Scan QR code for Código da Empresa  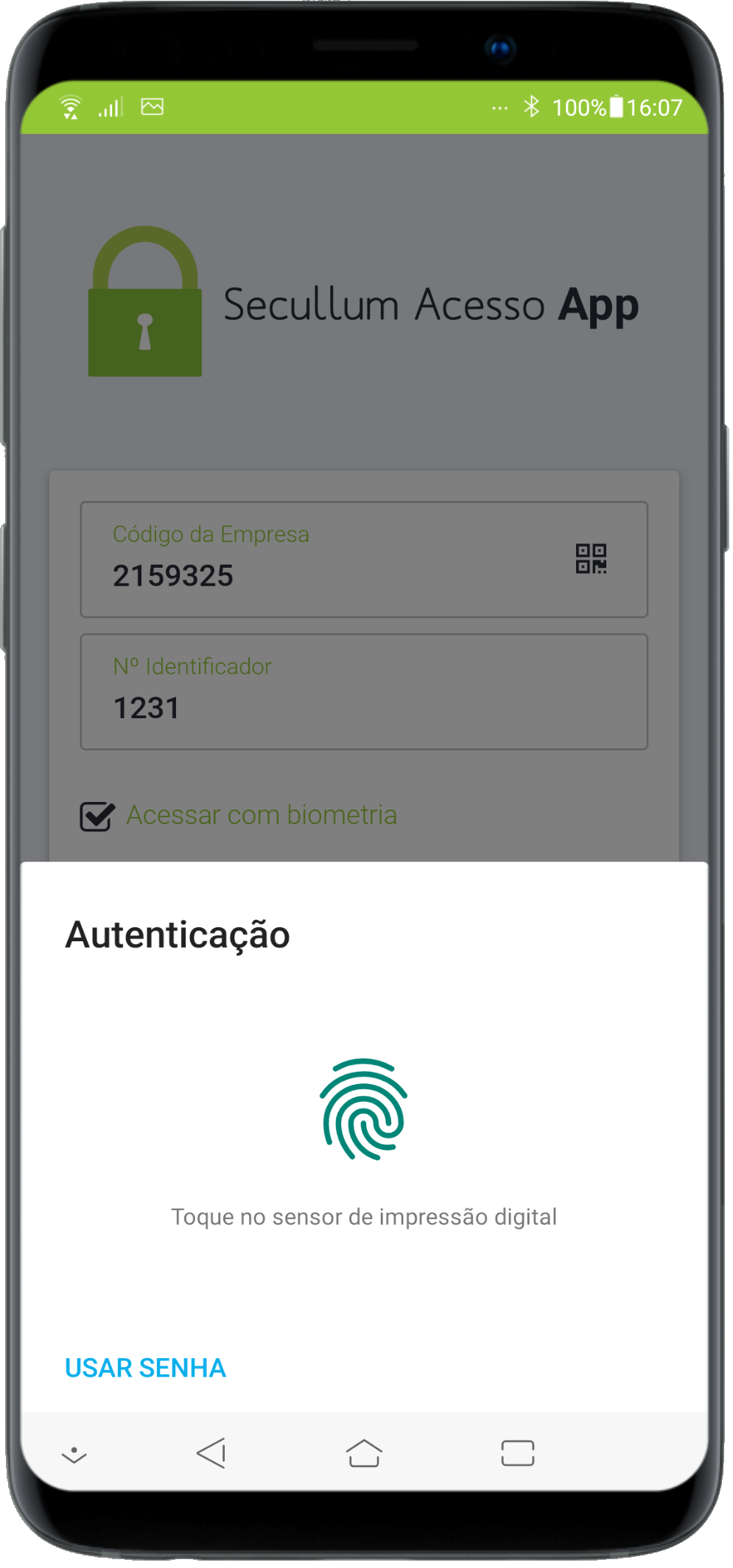(x=591, y=559)
